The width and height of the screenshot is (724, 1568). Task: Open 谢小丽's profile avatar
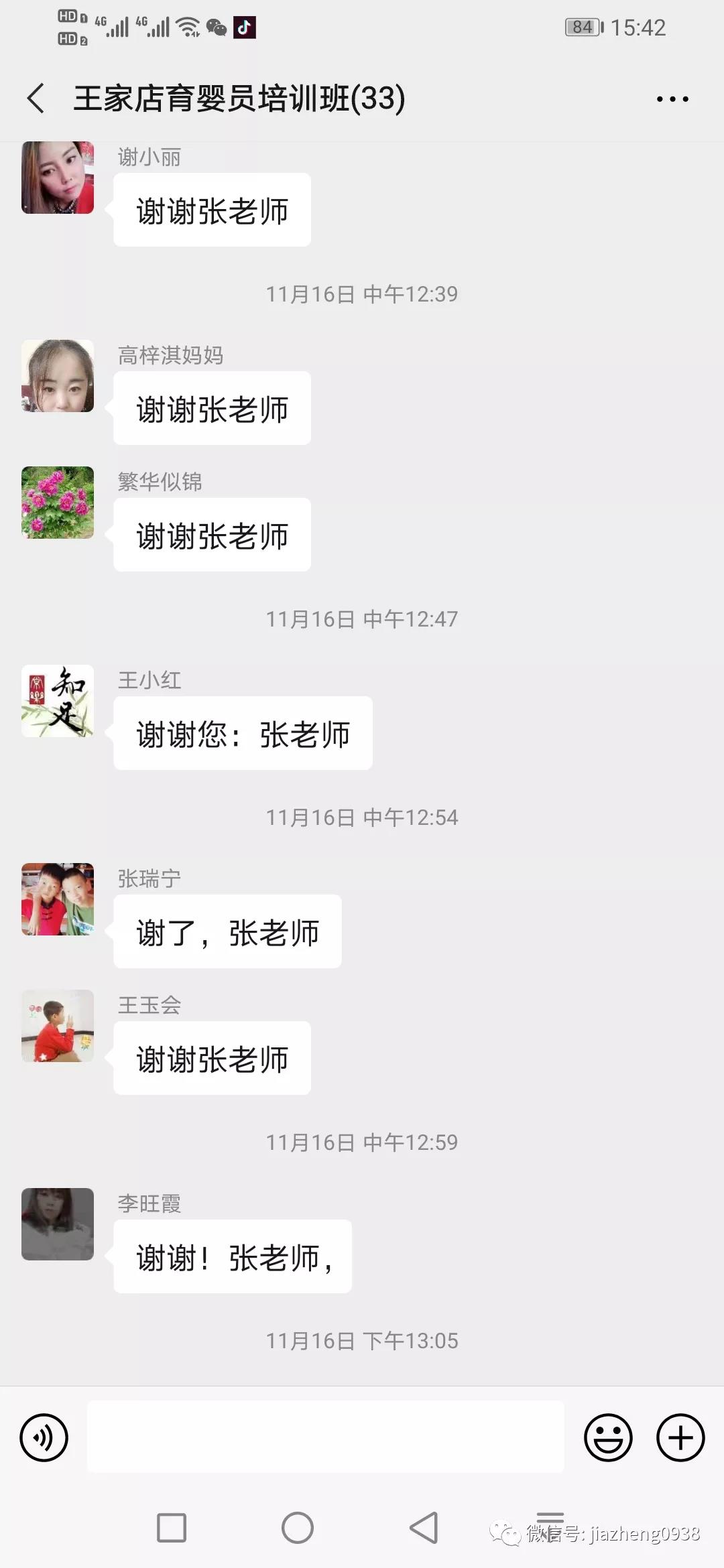[58, 178]
